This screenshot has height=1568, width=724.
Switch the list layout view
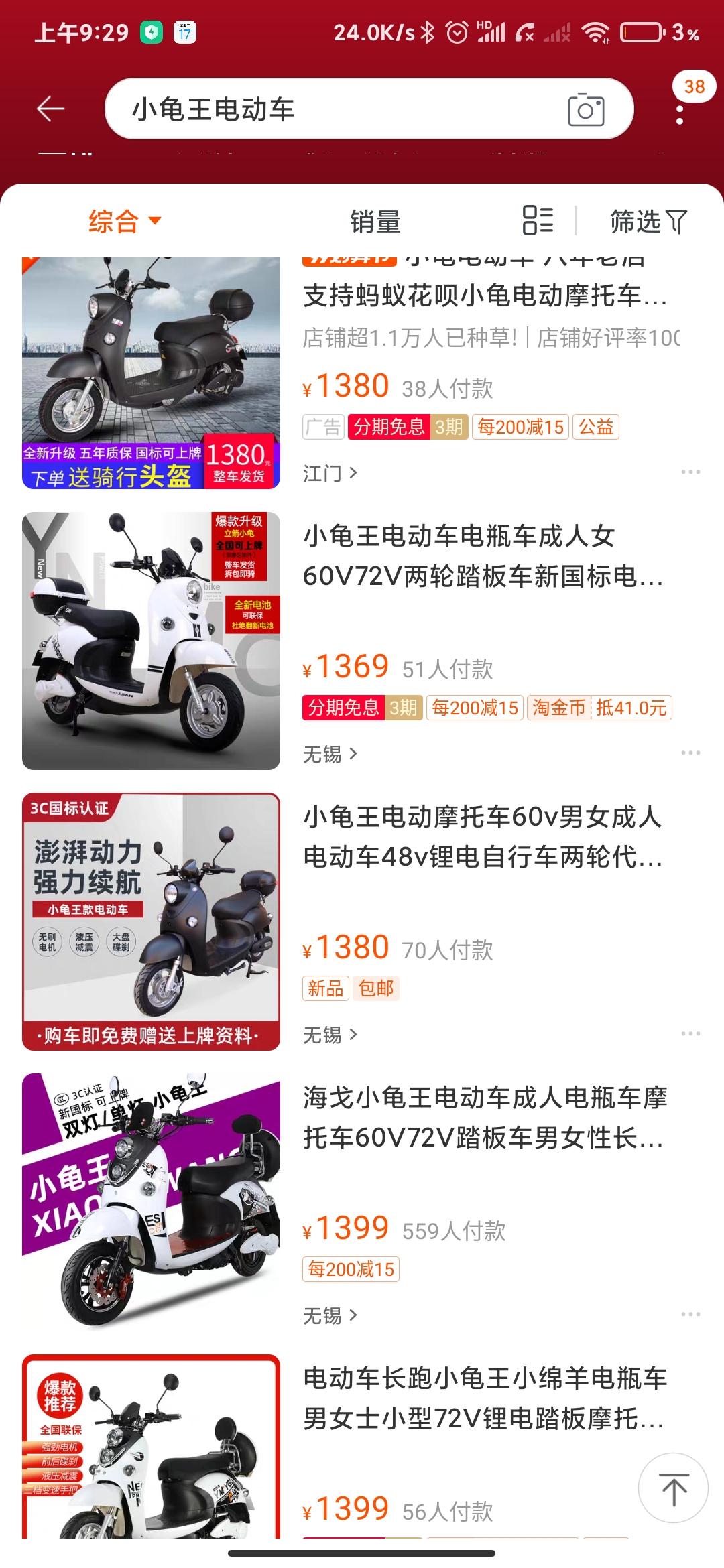(x=538, y=220)
